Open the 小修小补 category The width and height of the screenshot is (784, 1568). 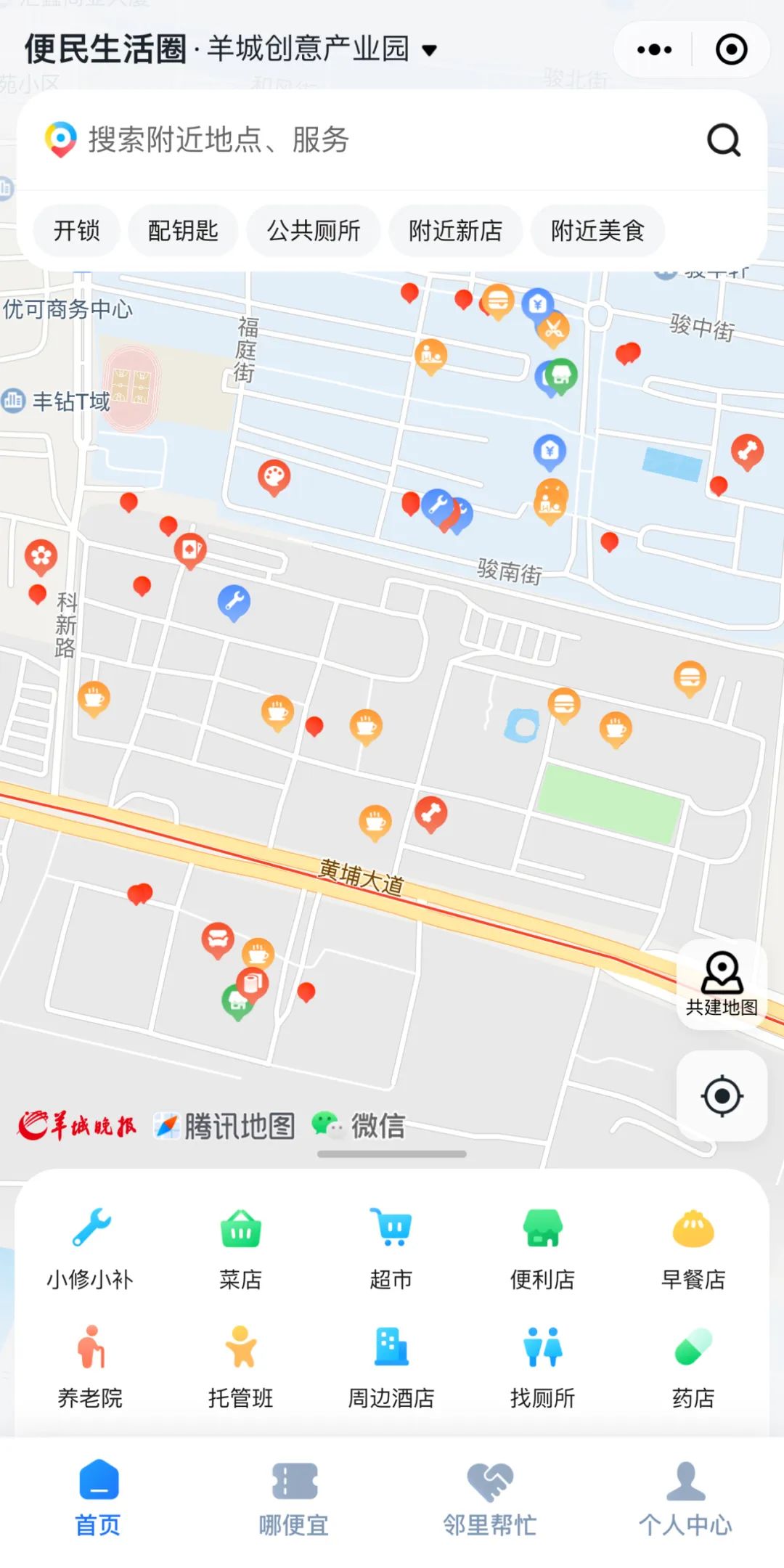pyautogui.click(x=91, y=1247)
